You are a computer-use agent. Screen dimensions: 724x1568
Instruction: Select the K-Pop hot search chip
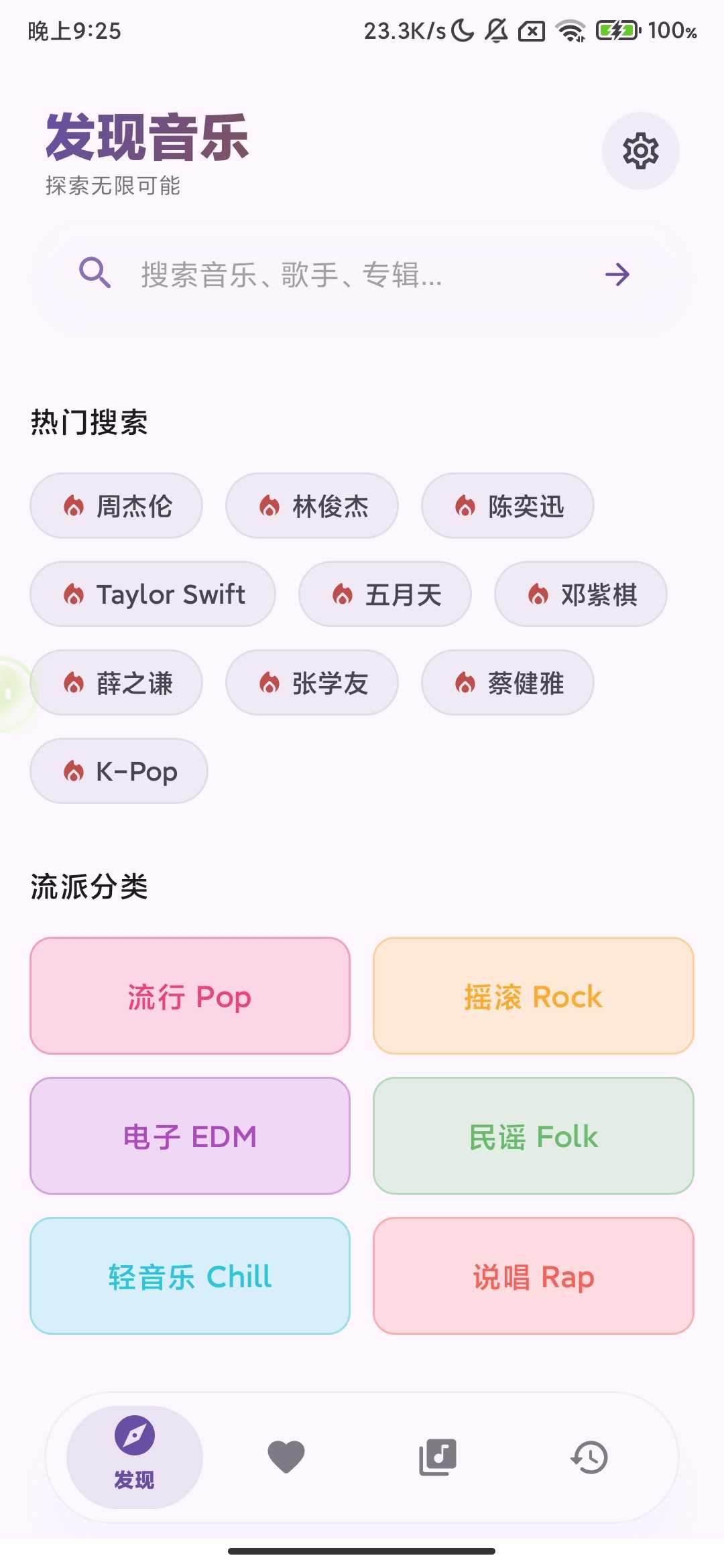[x=119, y=771]
